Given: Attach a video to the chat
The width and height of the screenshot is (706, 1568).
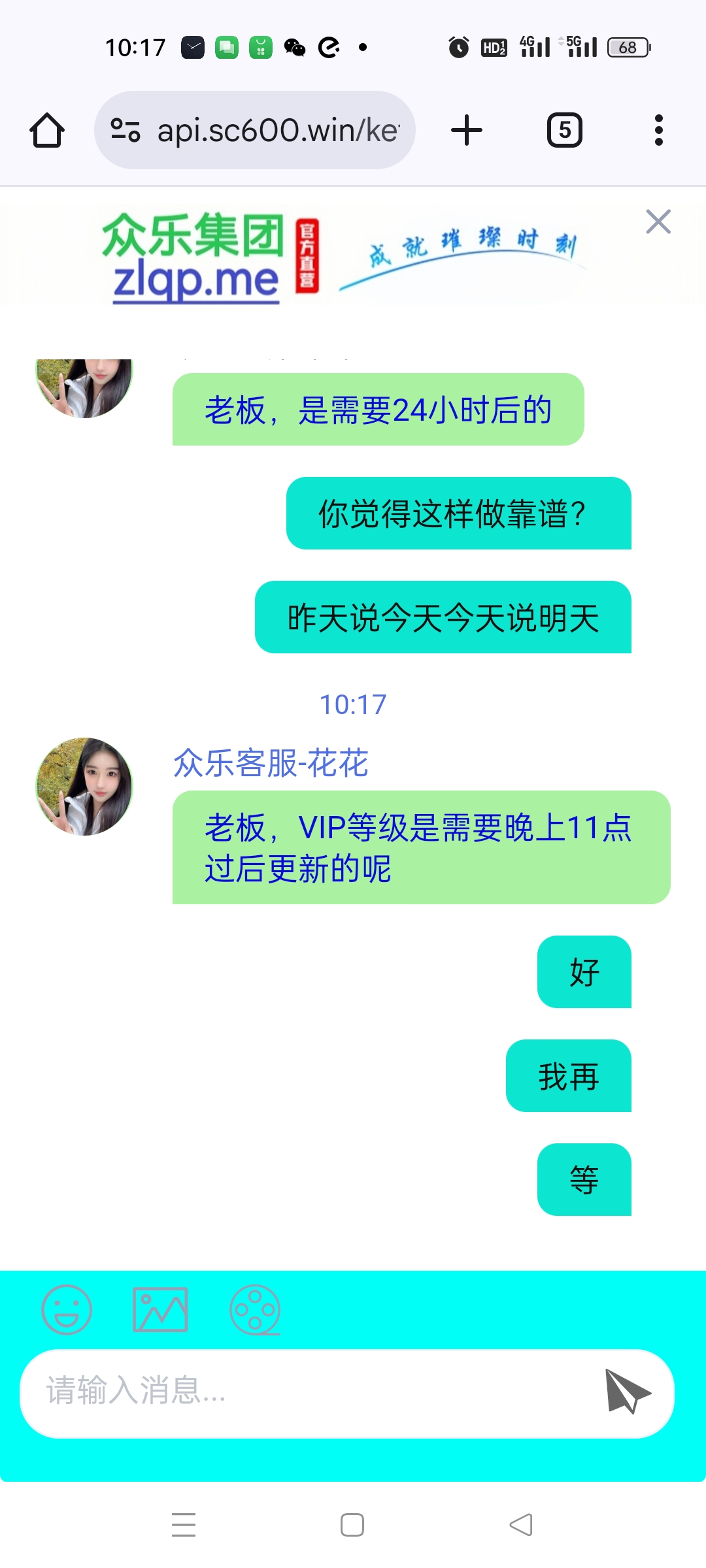Looking at the screenshot, I should click(255, 1309).
